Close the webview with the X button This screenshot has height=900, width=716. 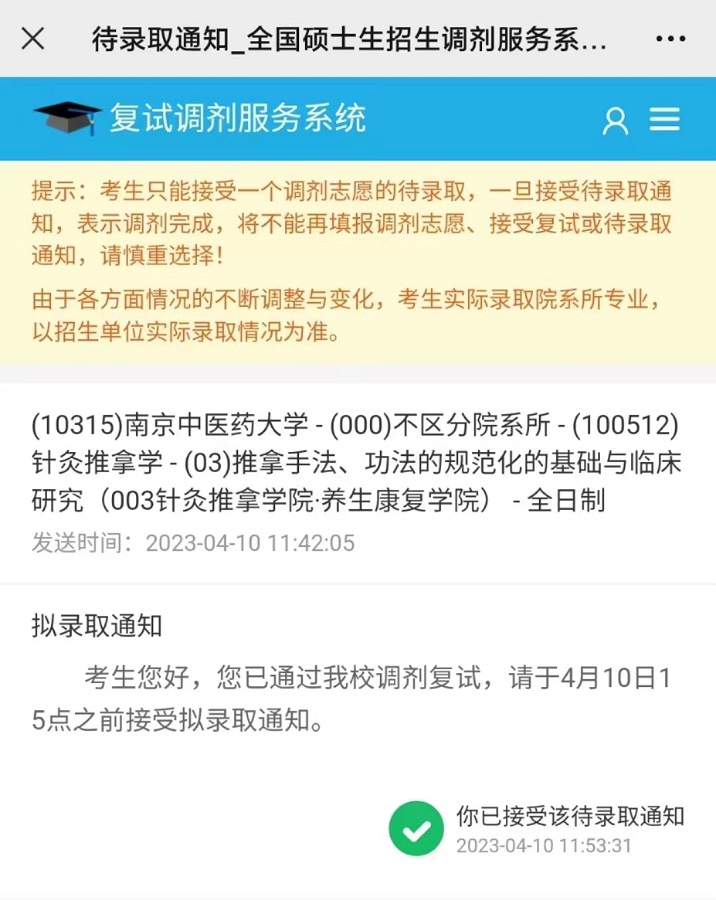click(33, 39)
